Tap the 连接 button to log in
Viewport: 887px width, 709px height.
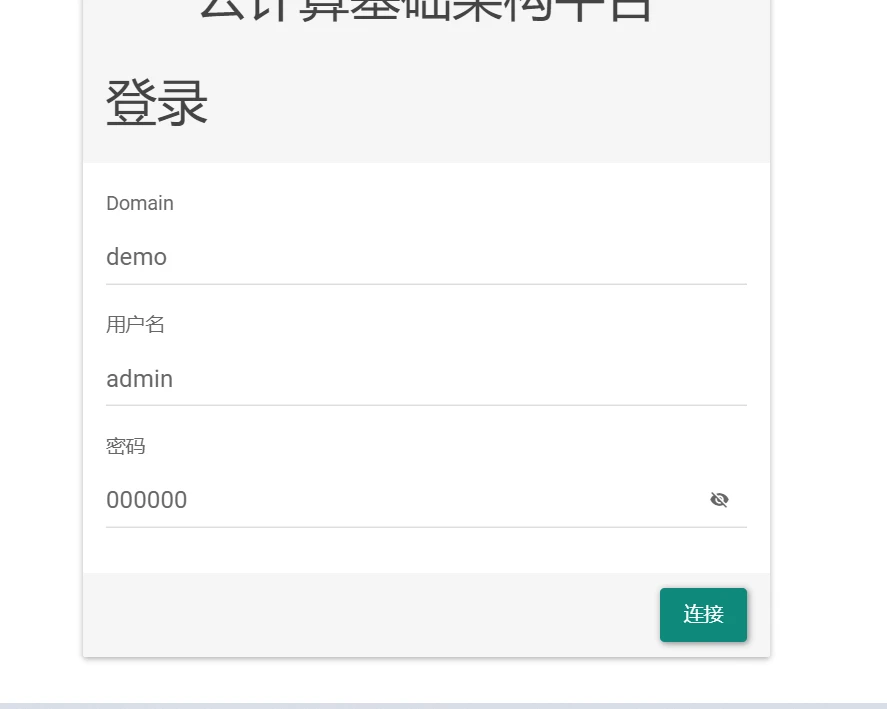coord(703,614)
